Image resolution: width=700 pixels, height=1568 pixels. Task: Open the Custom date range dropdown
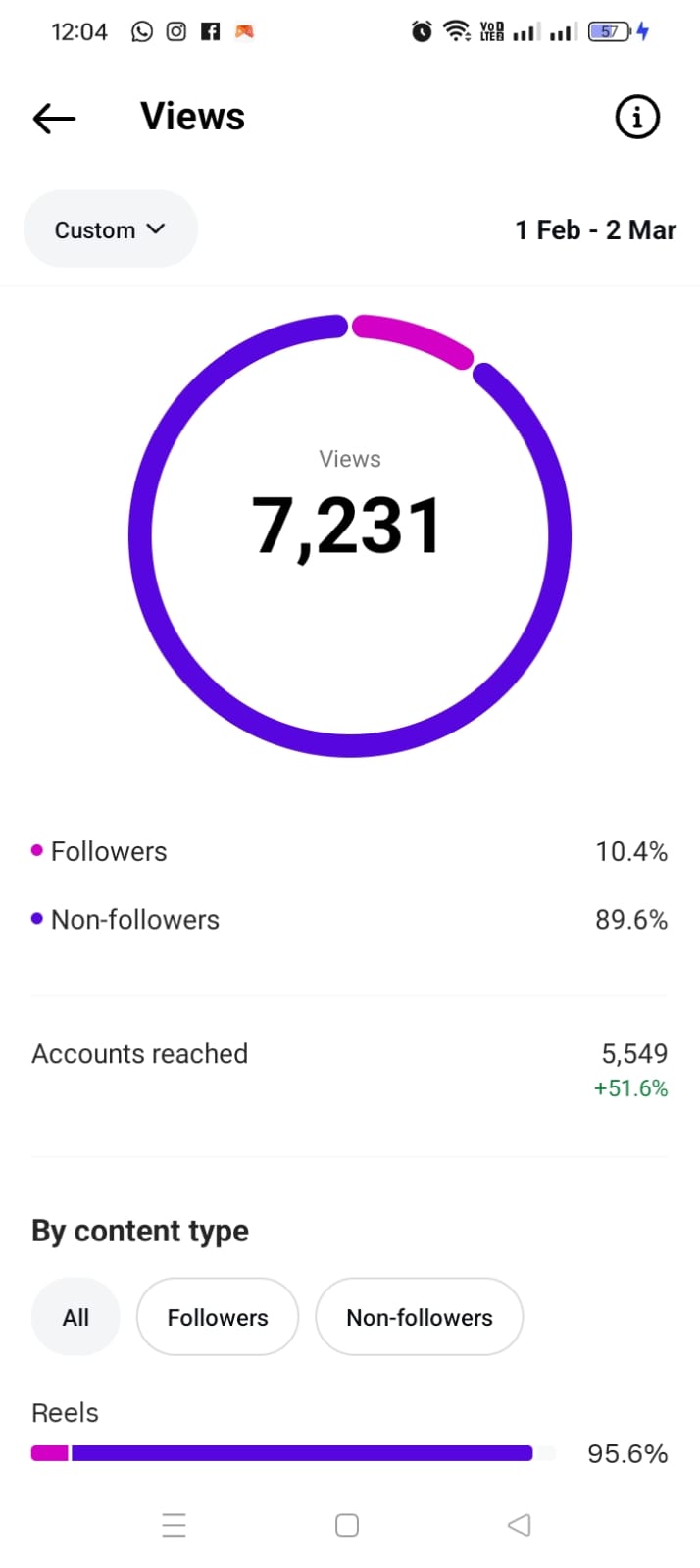(110, 229)
